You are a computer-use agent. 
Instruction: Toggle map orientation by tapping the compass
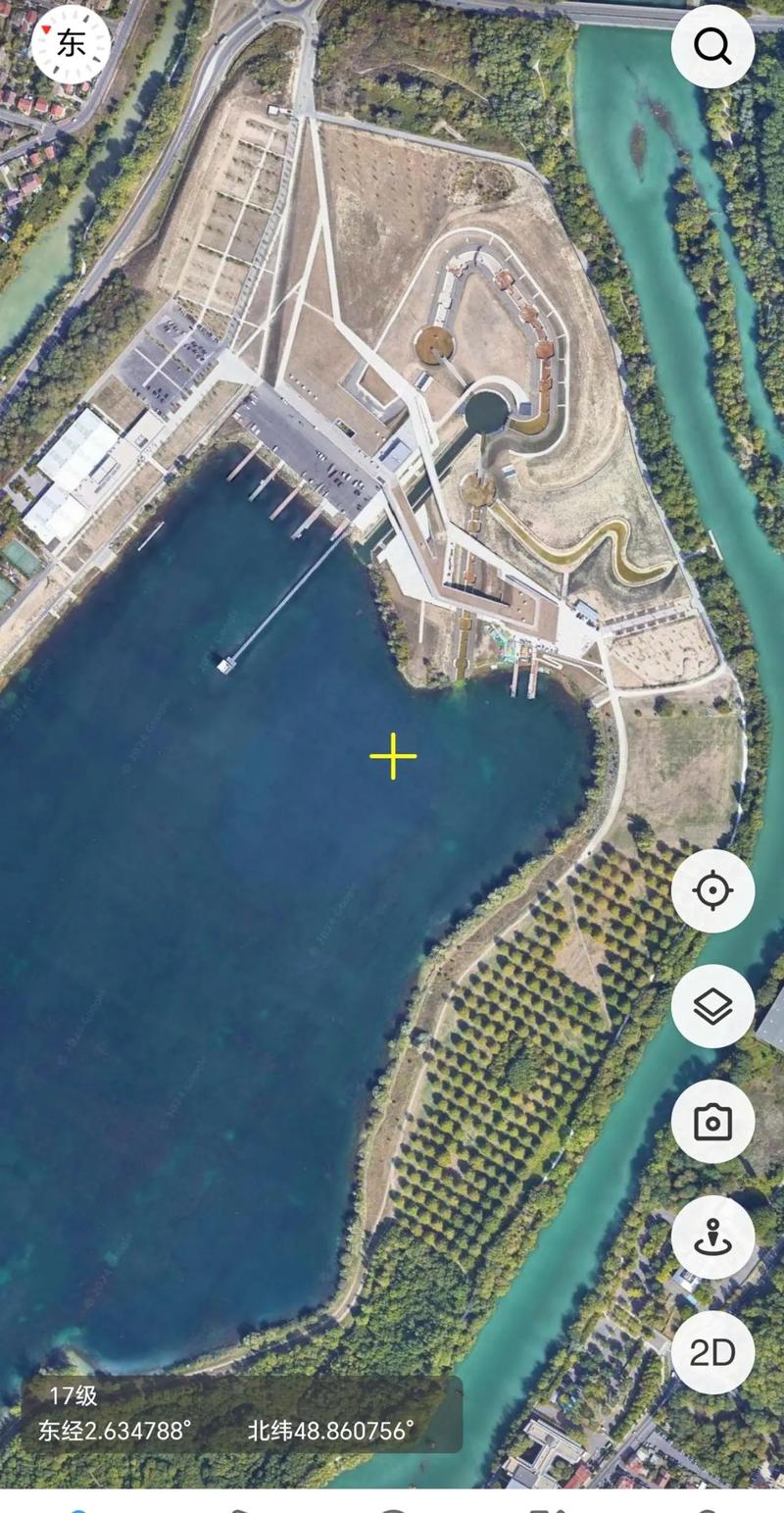(x=72, y=43)
